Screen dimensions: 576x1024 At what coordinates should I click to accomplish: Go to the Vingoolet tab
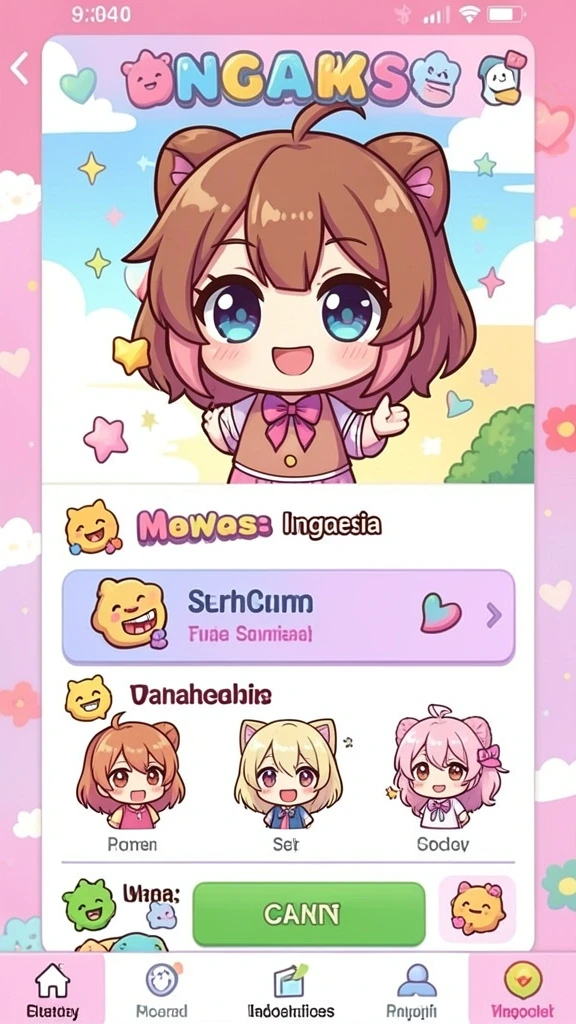pyautogui.click(x=522, y=989)
